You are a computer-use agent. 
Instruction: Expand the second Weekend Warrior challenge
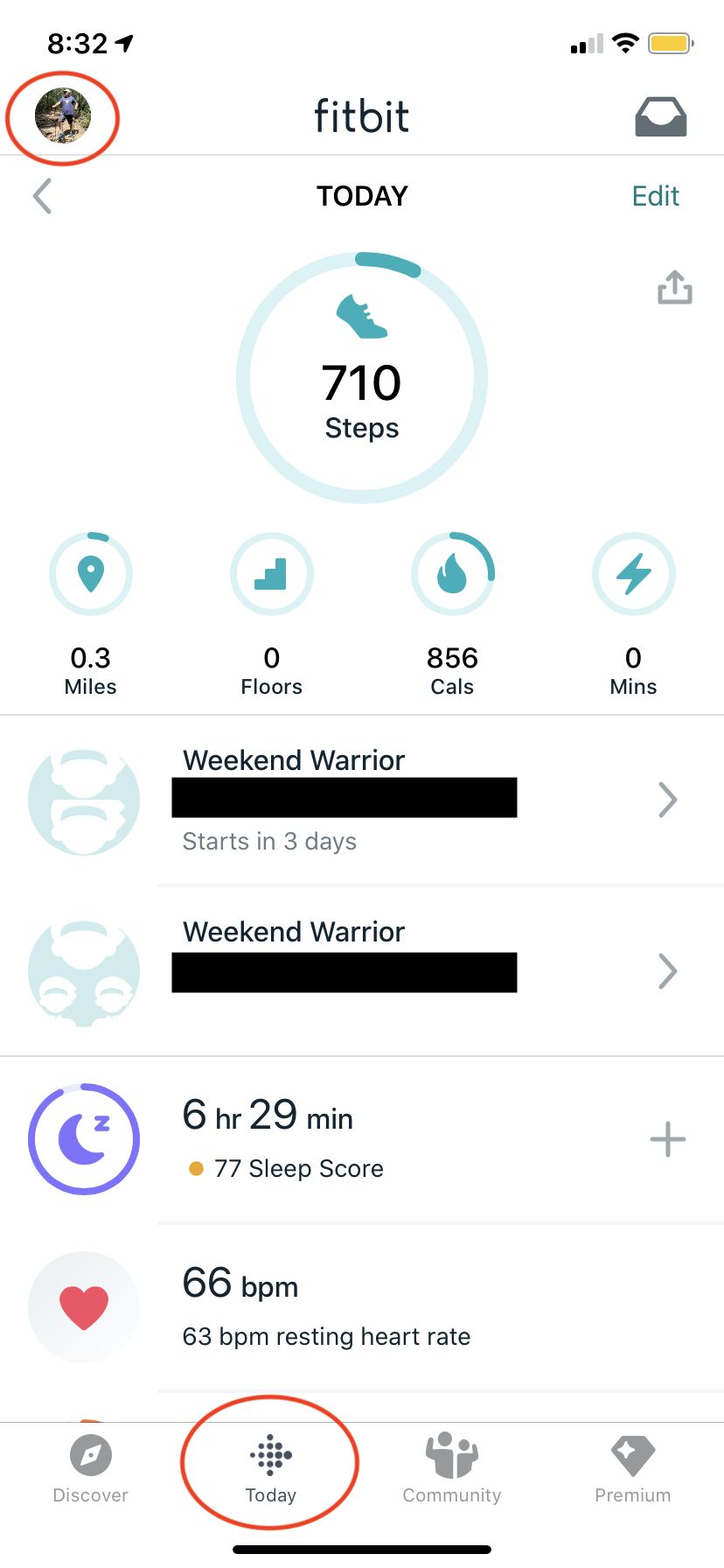(x=667, y=970)
